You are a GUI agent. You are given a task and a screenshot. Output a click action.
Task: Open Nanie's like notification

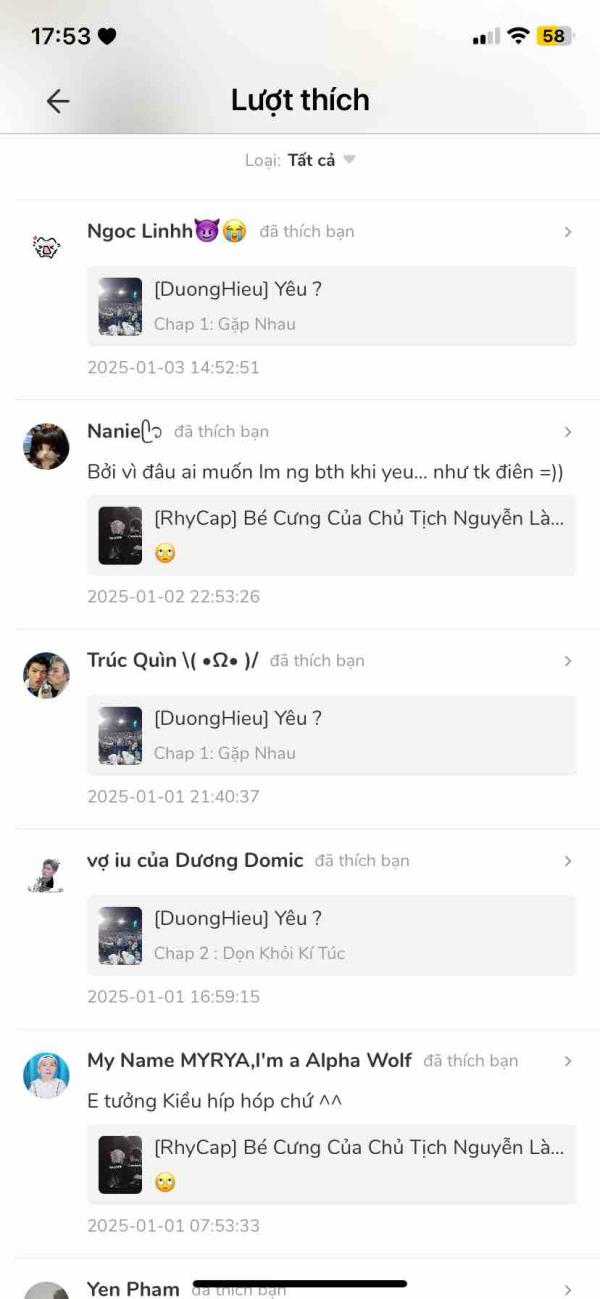300,514
